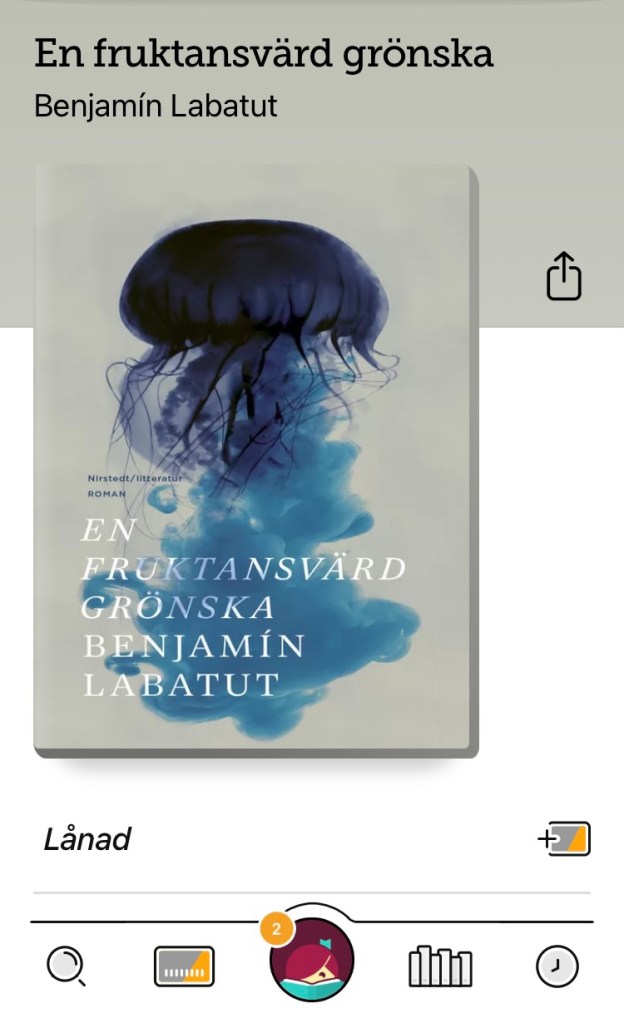Switch to the Shelf tab
This screenshot has height=1023, width=624.
coord(440,966)
